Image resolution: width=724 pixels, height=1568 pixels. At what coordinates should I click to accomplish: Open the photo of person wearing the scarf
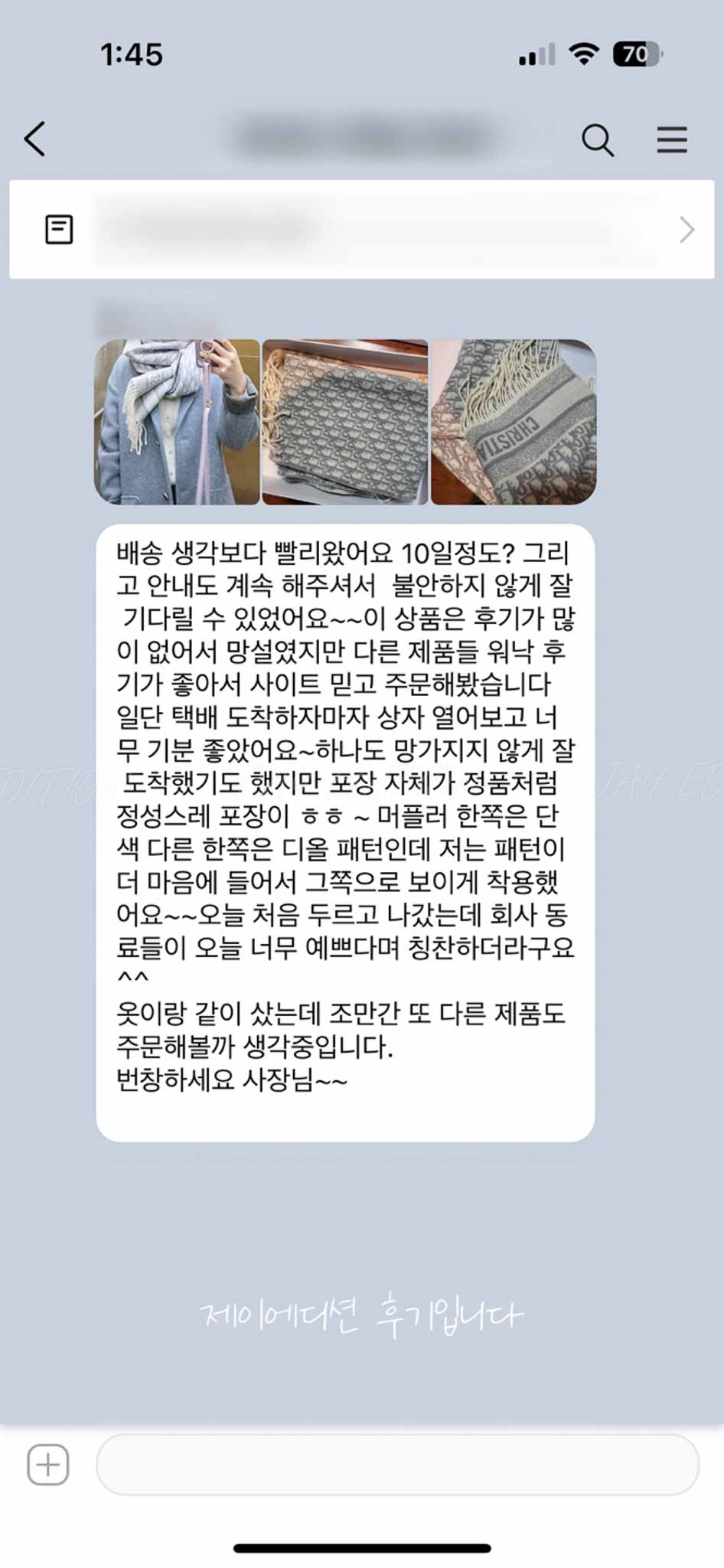point(177,422)
